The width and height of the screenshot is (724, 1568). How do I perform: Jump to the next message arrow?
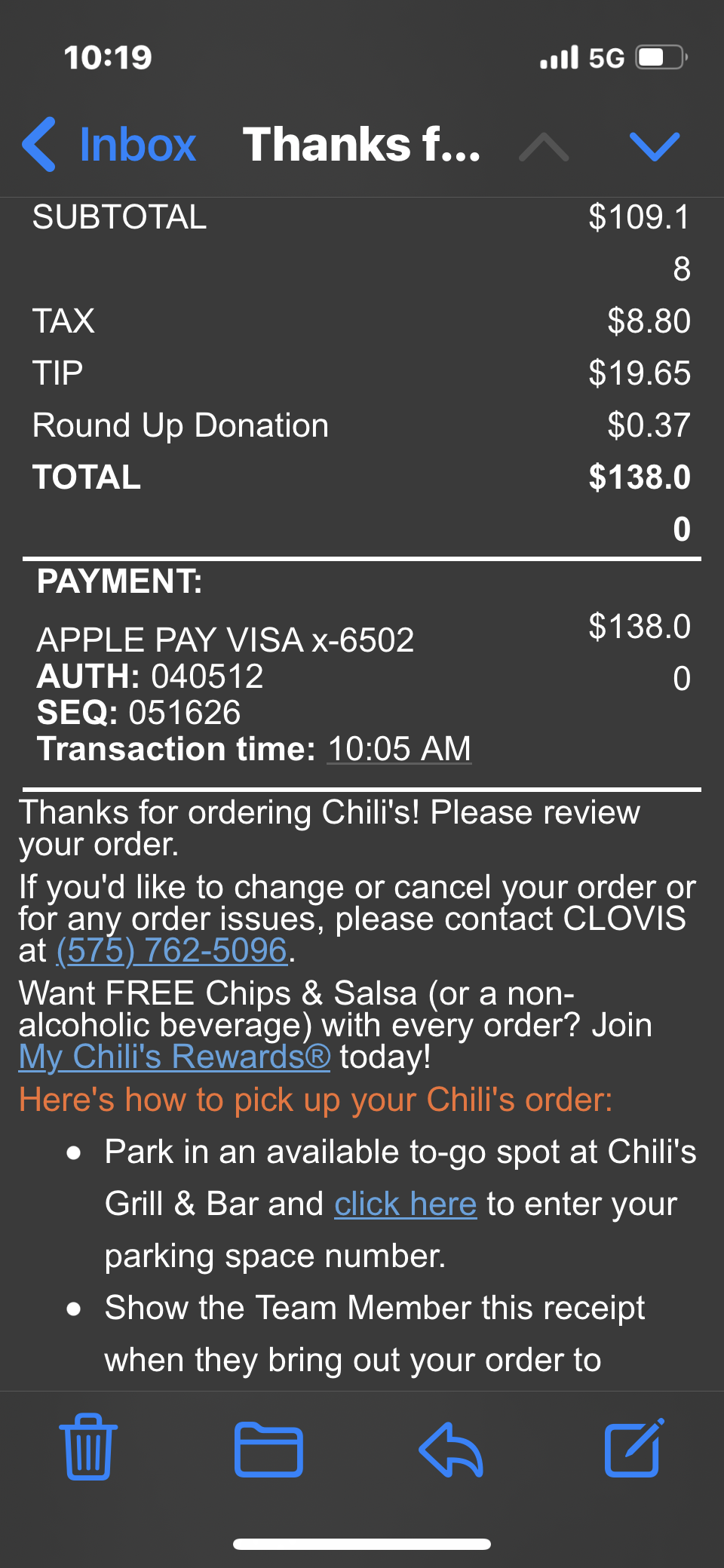(654, 146)
